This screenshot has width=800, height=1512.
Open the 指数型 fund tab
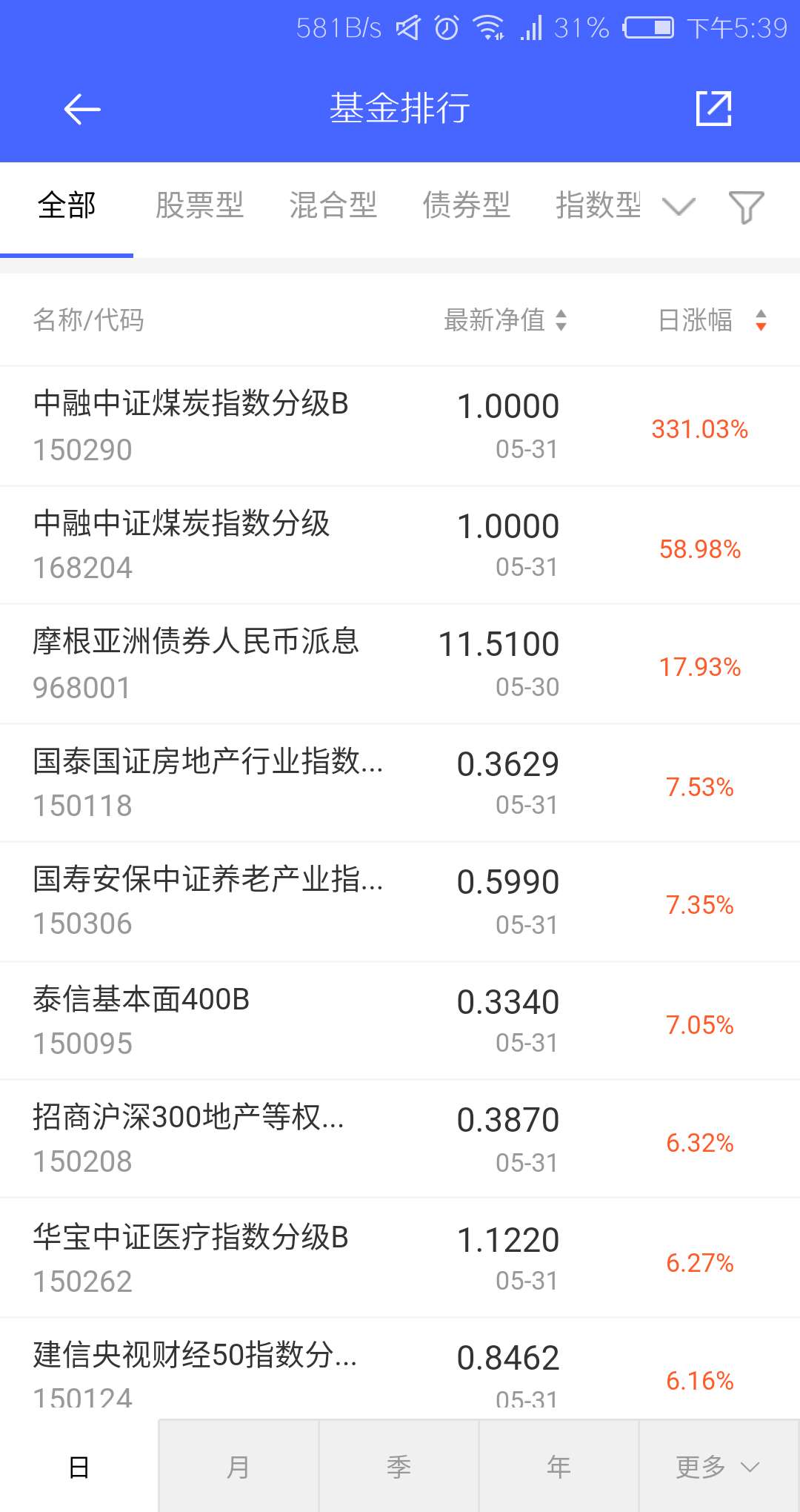point(599,205)
